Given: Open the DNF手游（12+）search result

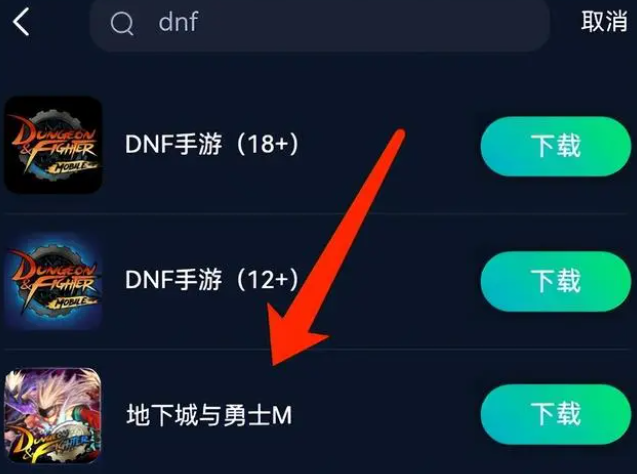Looking at the screenshot, I should click(x=212, y=280).
